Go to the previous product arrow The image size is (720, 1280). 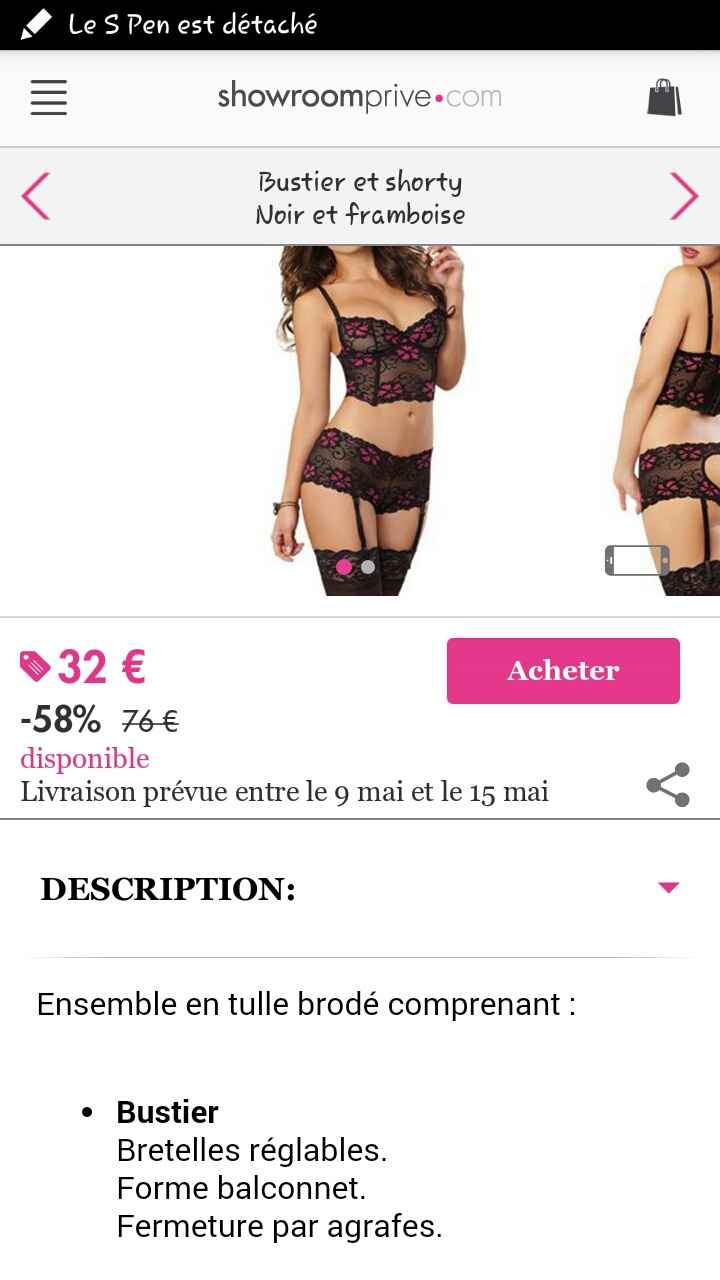36,195
